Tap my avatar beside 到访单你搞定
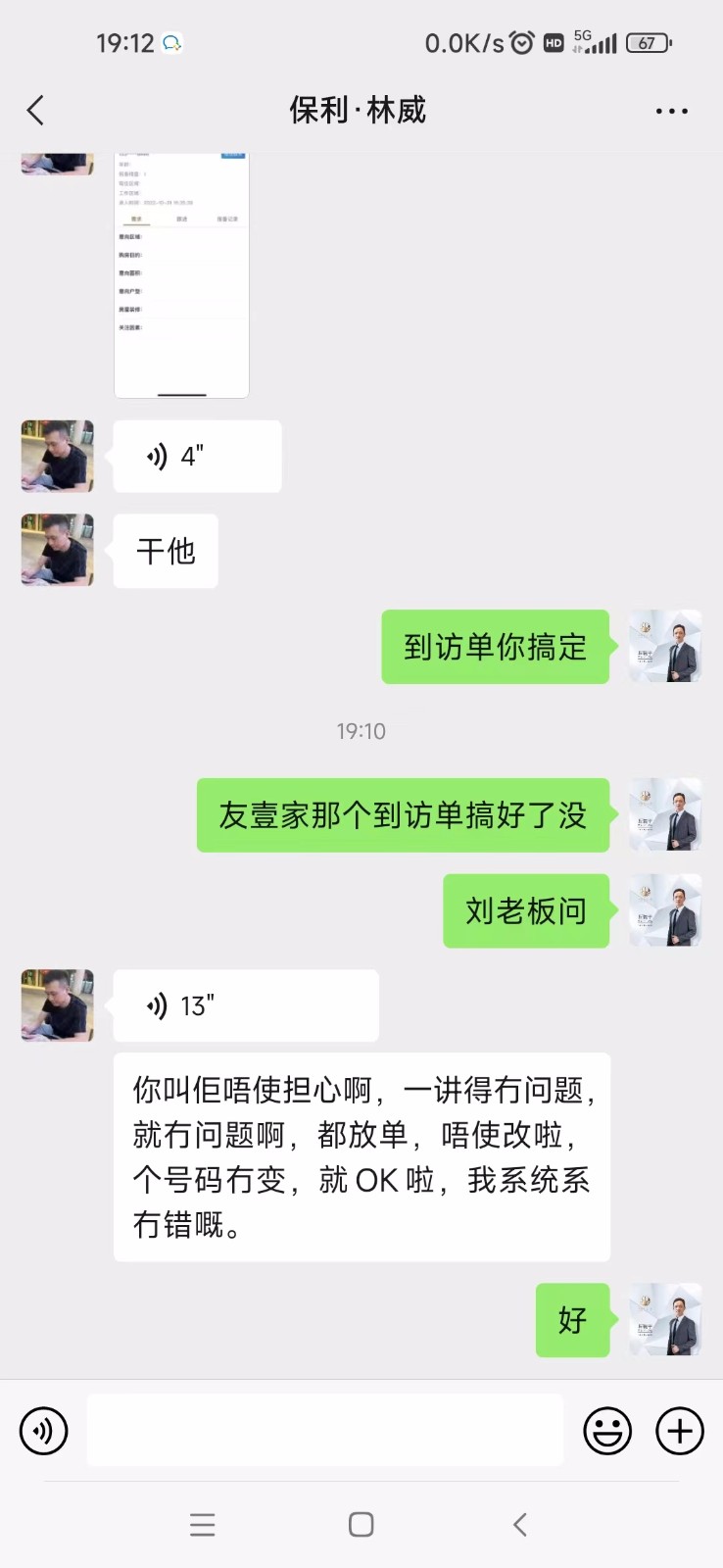This screenshot has width=723, height=1568. pos(664,647)
